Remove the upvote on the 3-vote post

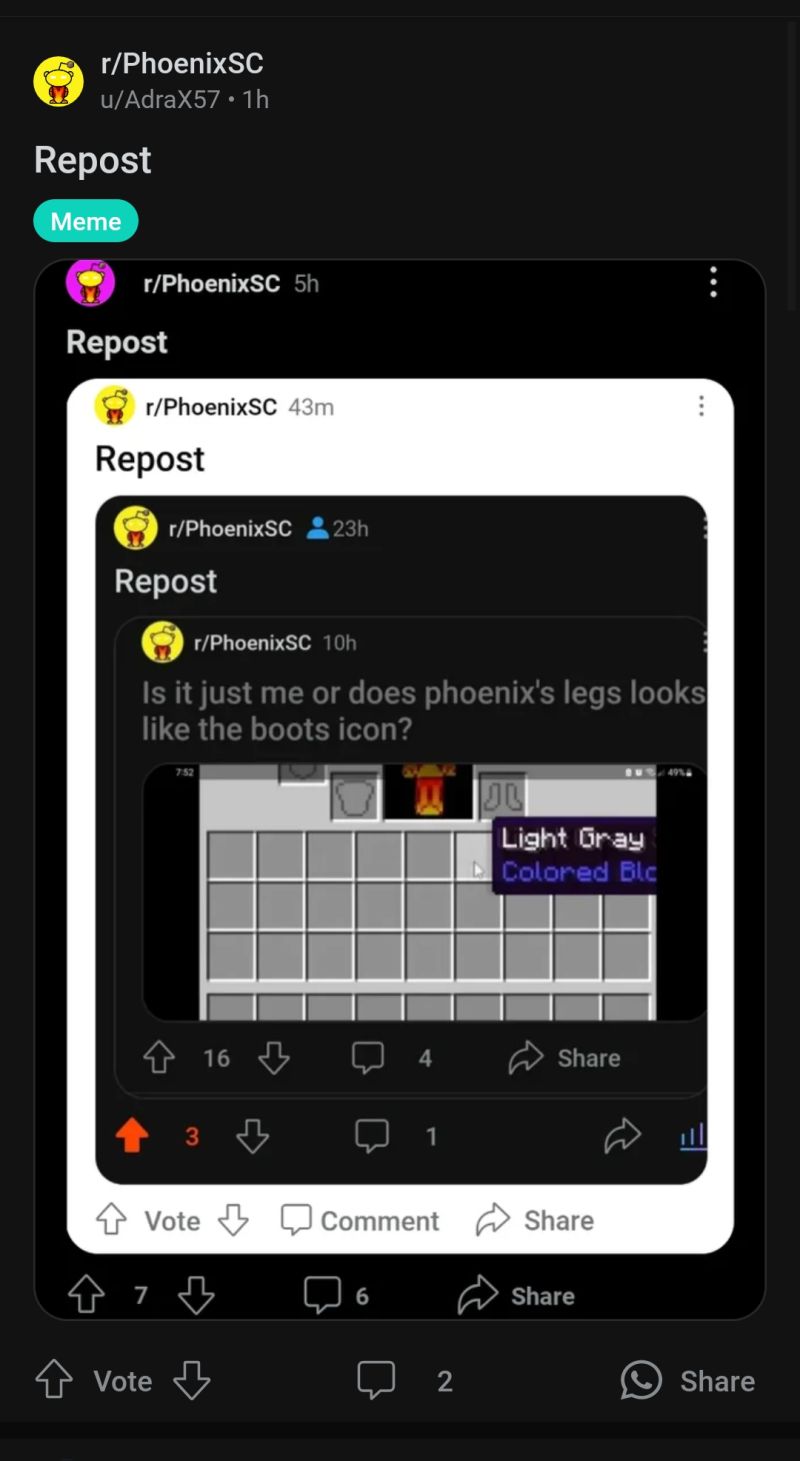(x=132, y=1136)
